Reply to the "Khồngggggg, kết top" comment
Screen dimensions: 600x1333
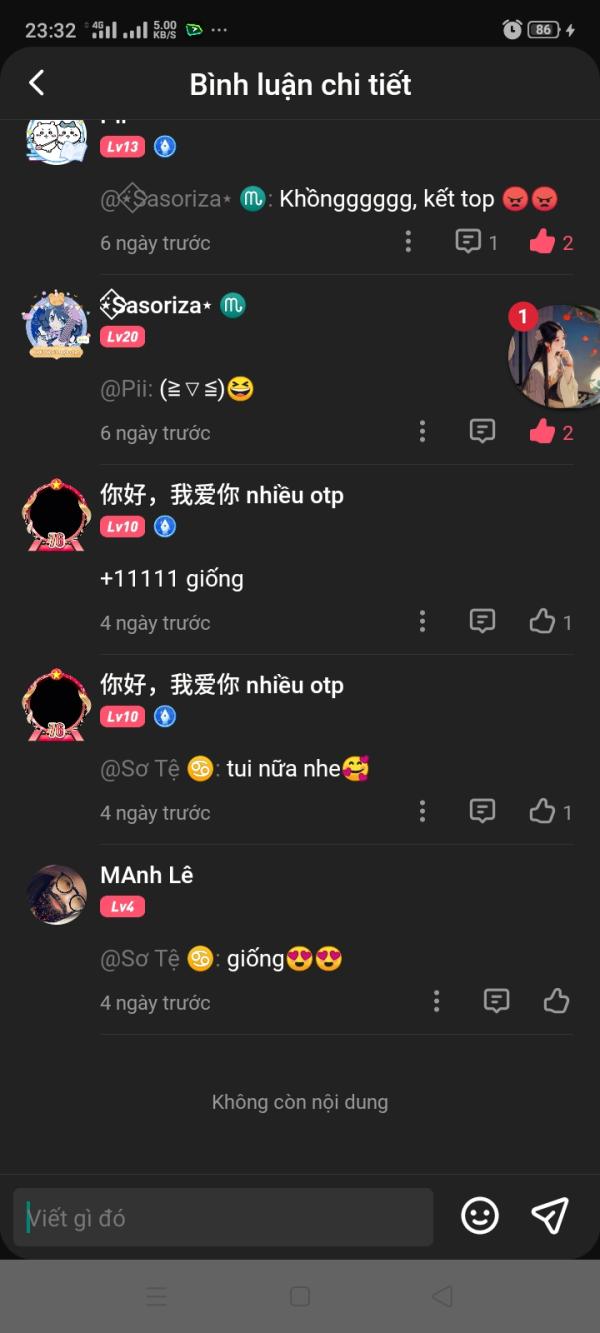pos(468,242)
